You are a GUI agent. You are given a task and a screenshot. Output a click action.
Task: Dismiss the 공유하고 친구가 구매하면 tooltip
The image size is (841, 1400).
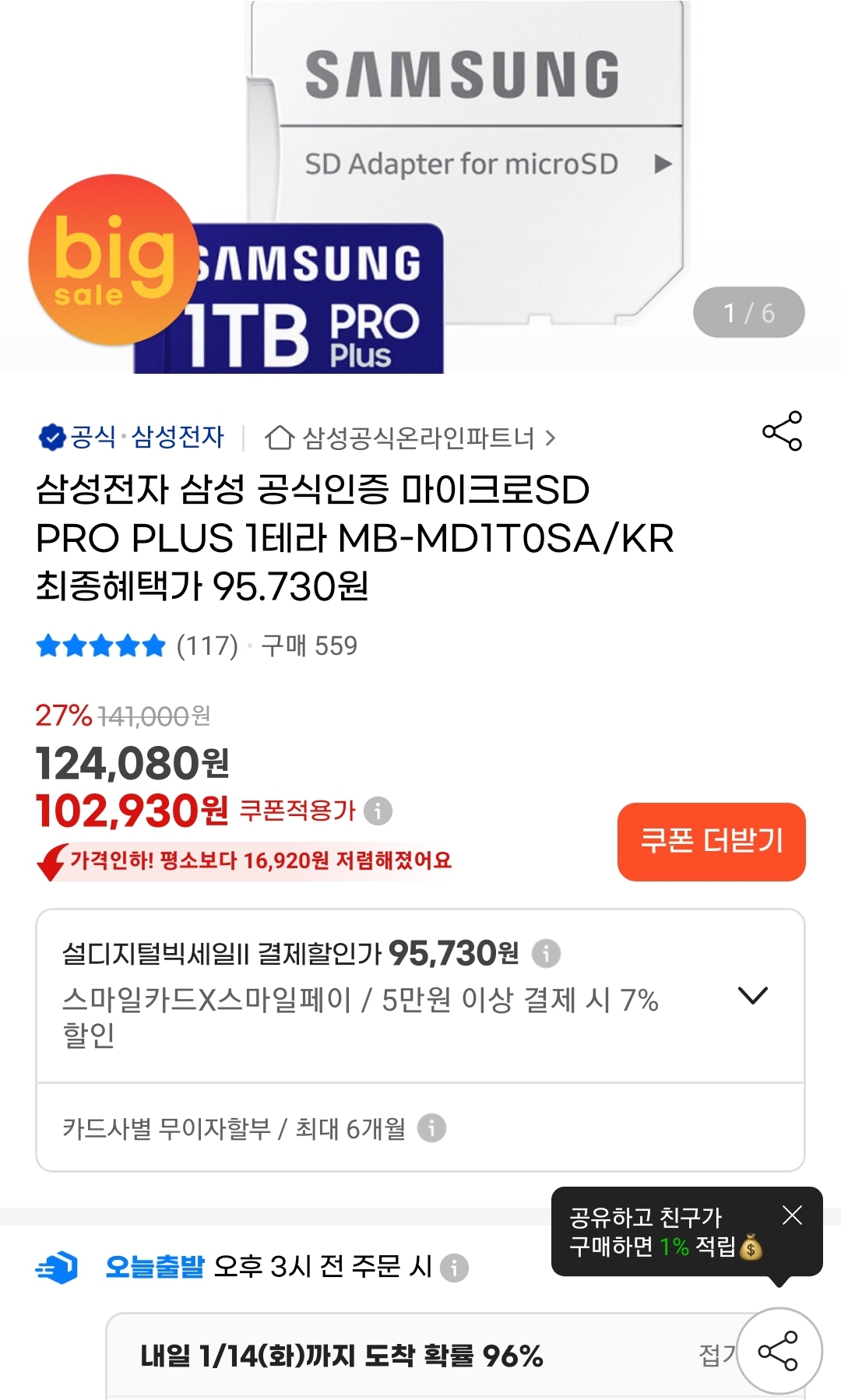point(792,1215)
